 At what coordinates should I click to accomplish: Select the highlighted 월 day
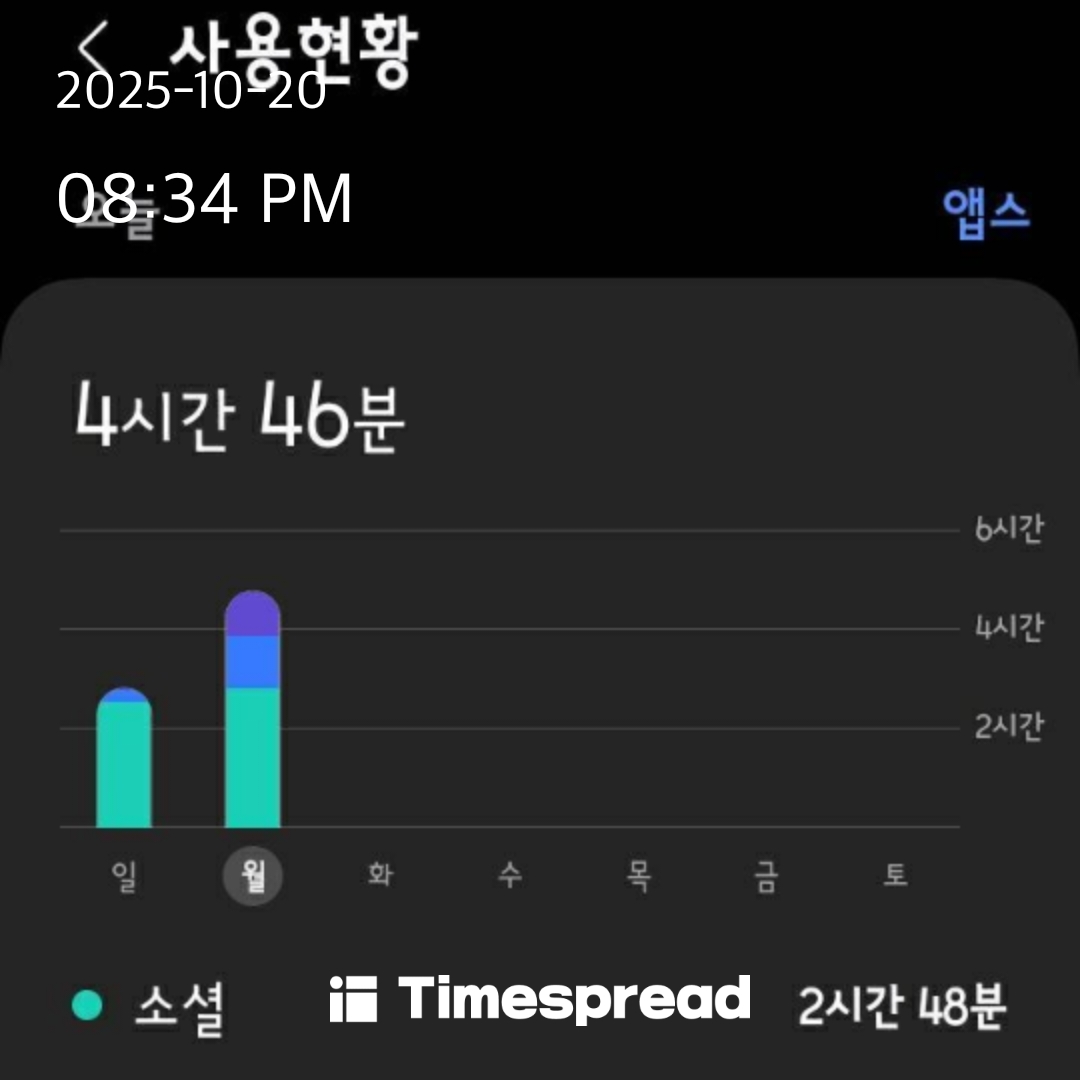point(252,877)
